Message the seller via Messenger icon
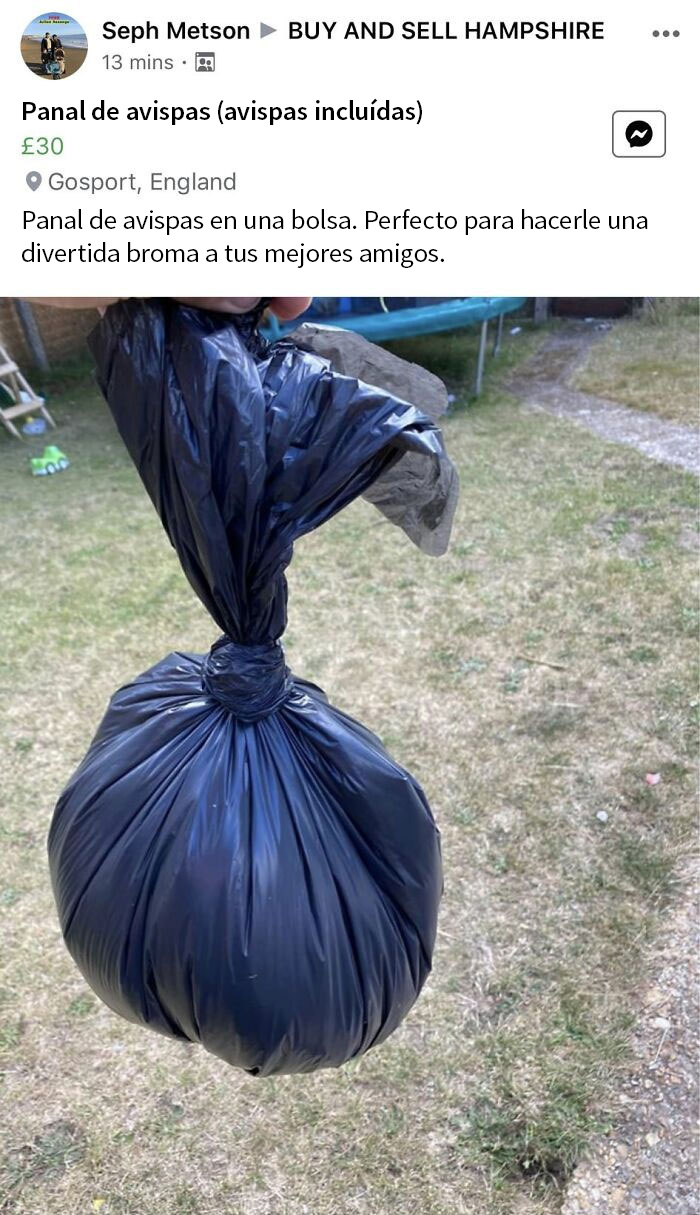700x1215 pixels. click(639, 134)
